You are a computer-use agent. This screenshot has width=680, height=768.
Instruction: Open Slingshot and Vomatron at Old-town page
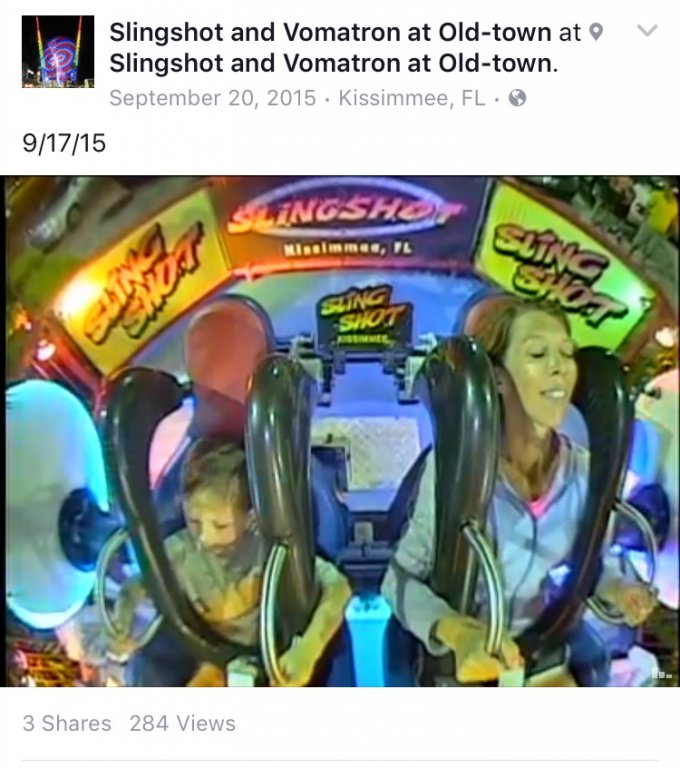coord(330,33)
